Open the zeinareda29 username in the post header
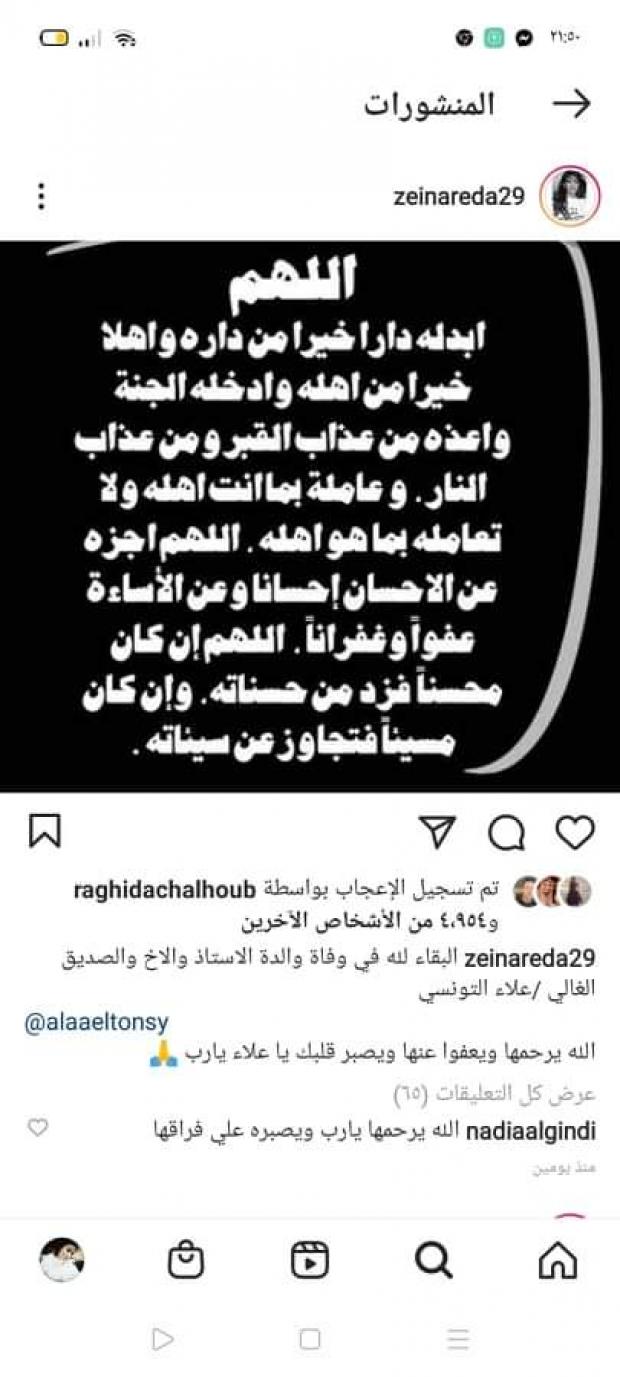 coord(459,197)
